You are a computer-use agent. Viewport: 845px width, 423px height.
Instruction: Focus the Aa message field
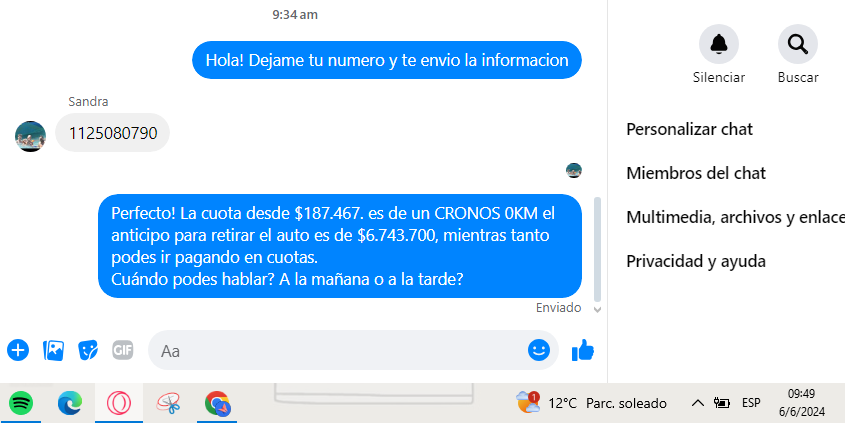click(335, 350)
